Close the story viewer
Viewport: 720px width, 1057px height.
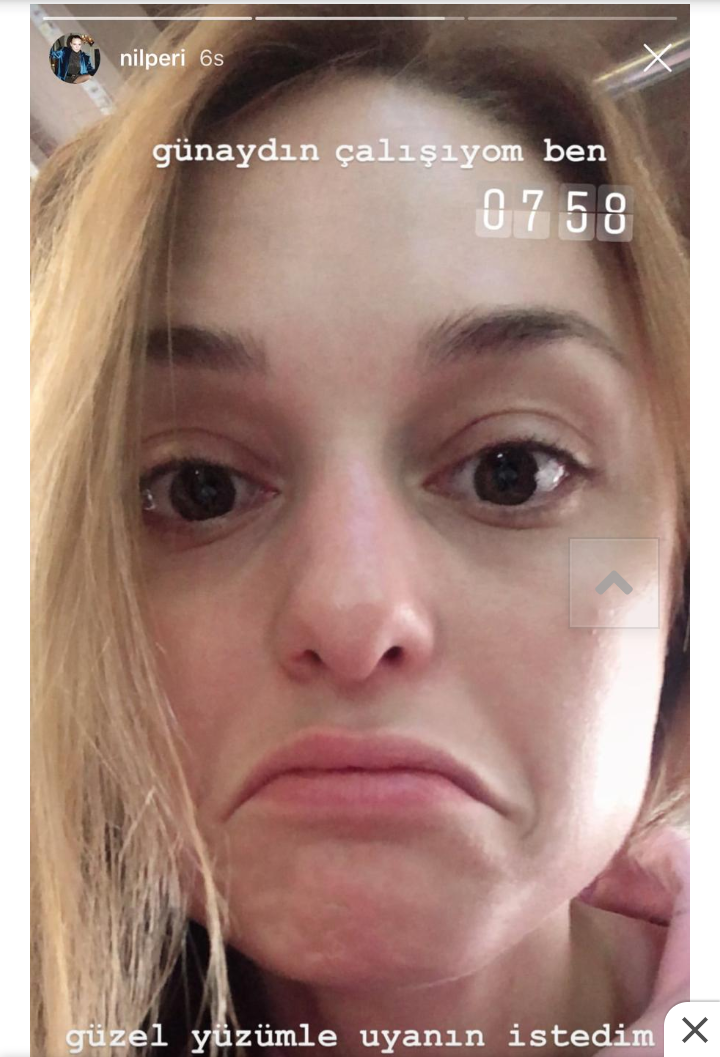click(657, 58)
